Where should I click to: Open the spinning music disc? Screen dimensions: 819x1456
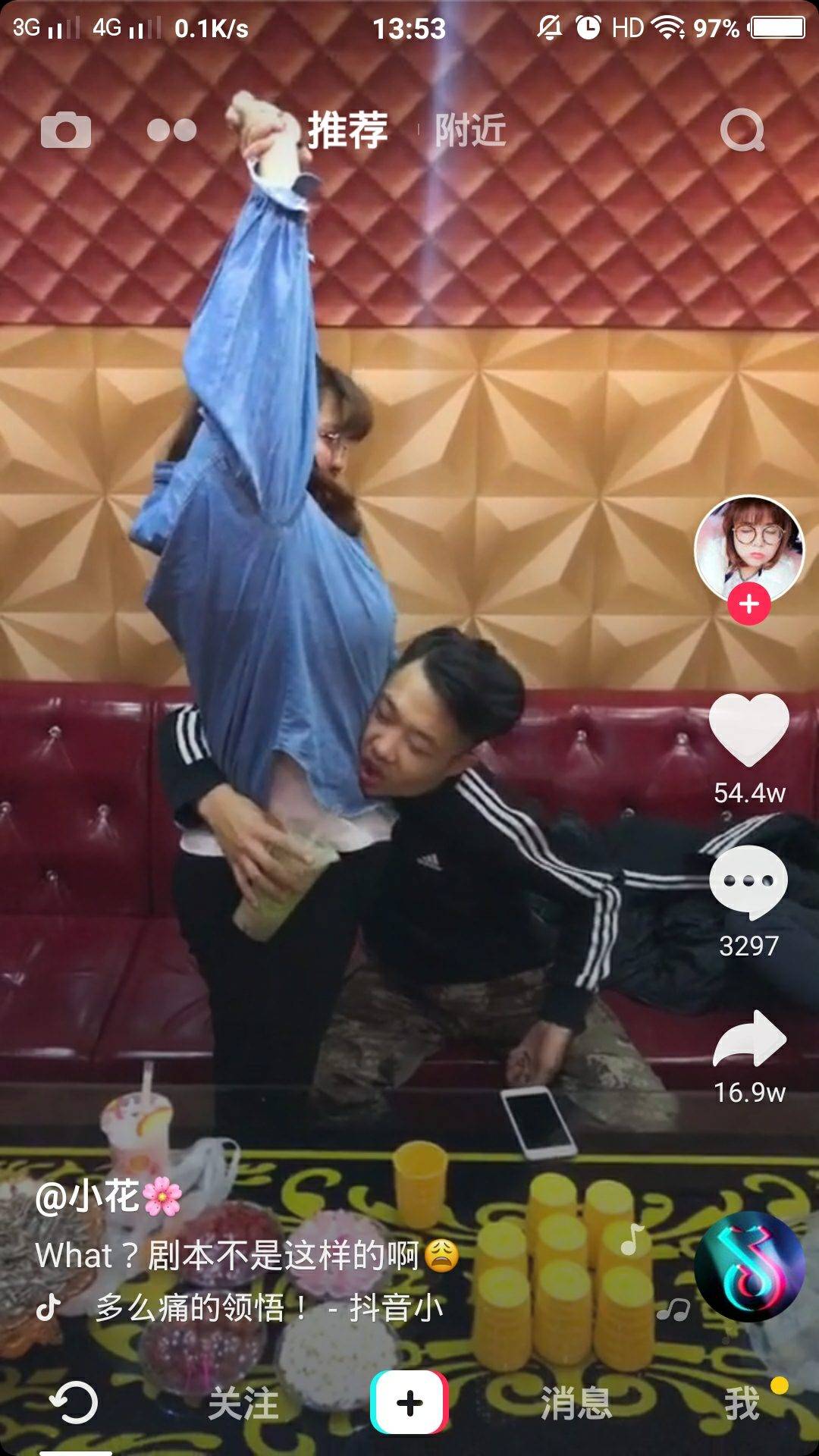pyautogui.click(x=748, y=1268)
